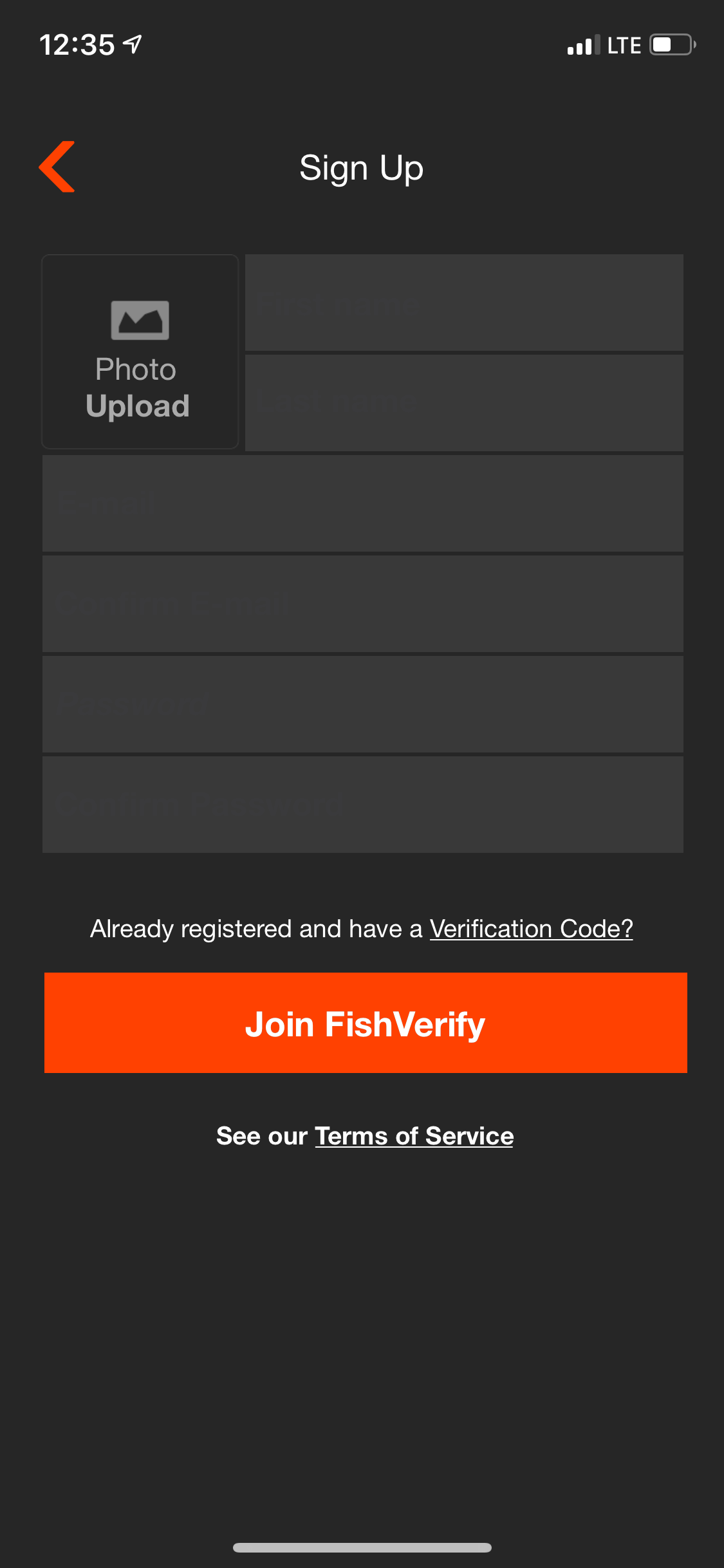Select the Last name field
This screenshot has width=724, height=1568.
tap(463, 403)
